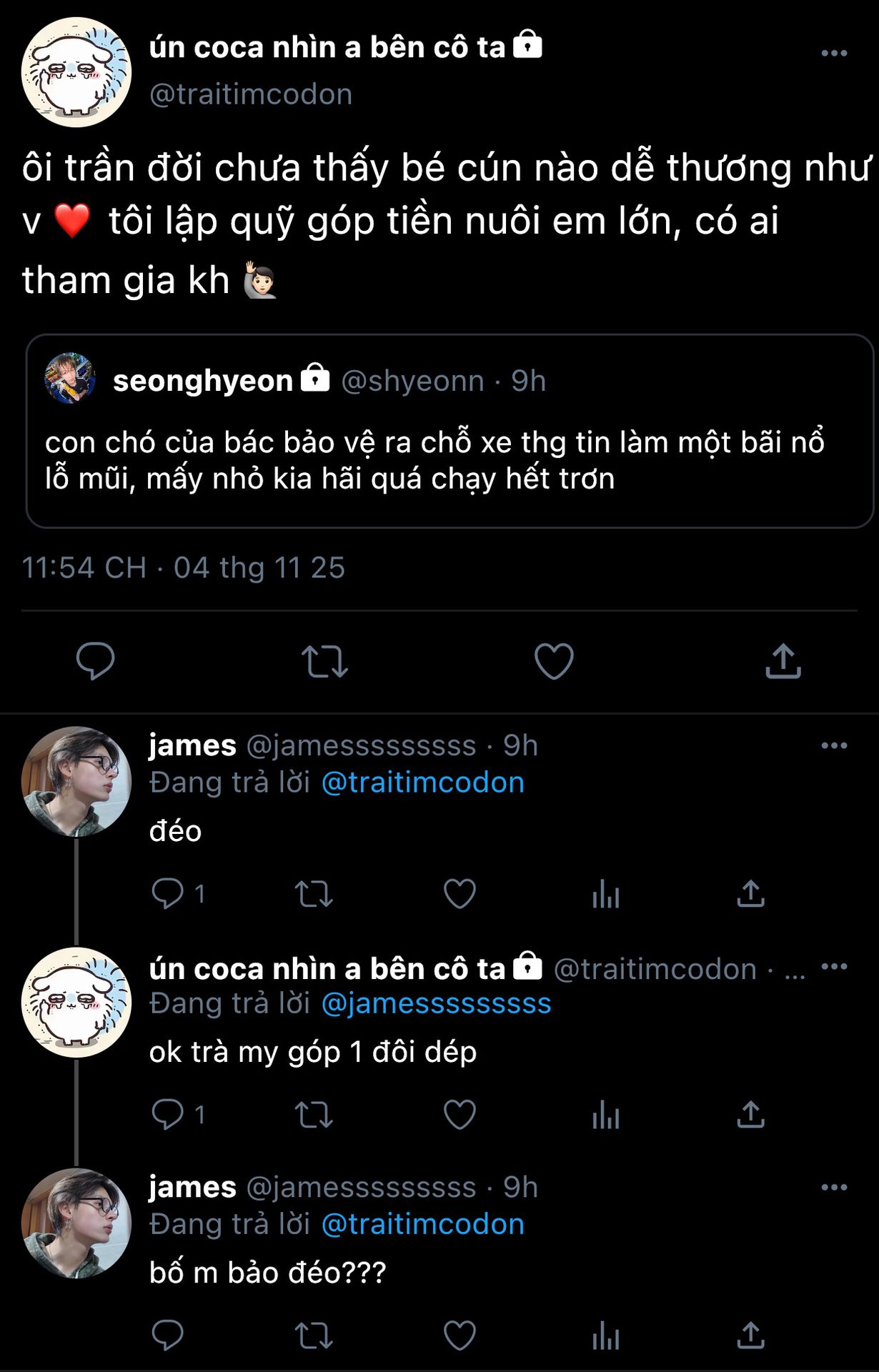Share james's "đéo" reply

(751, 894)
